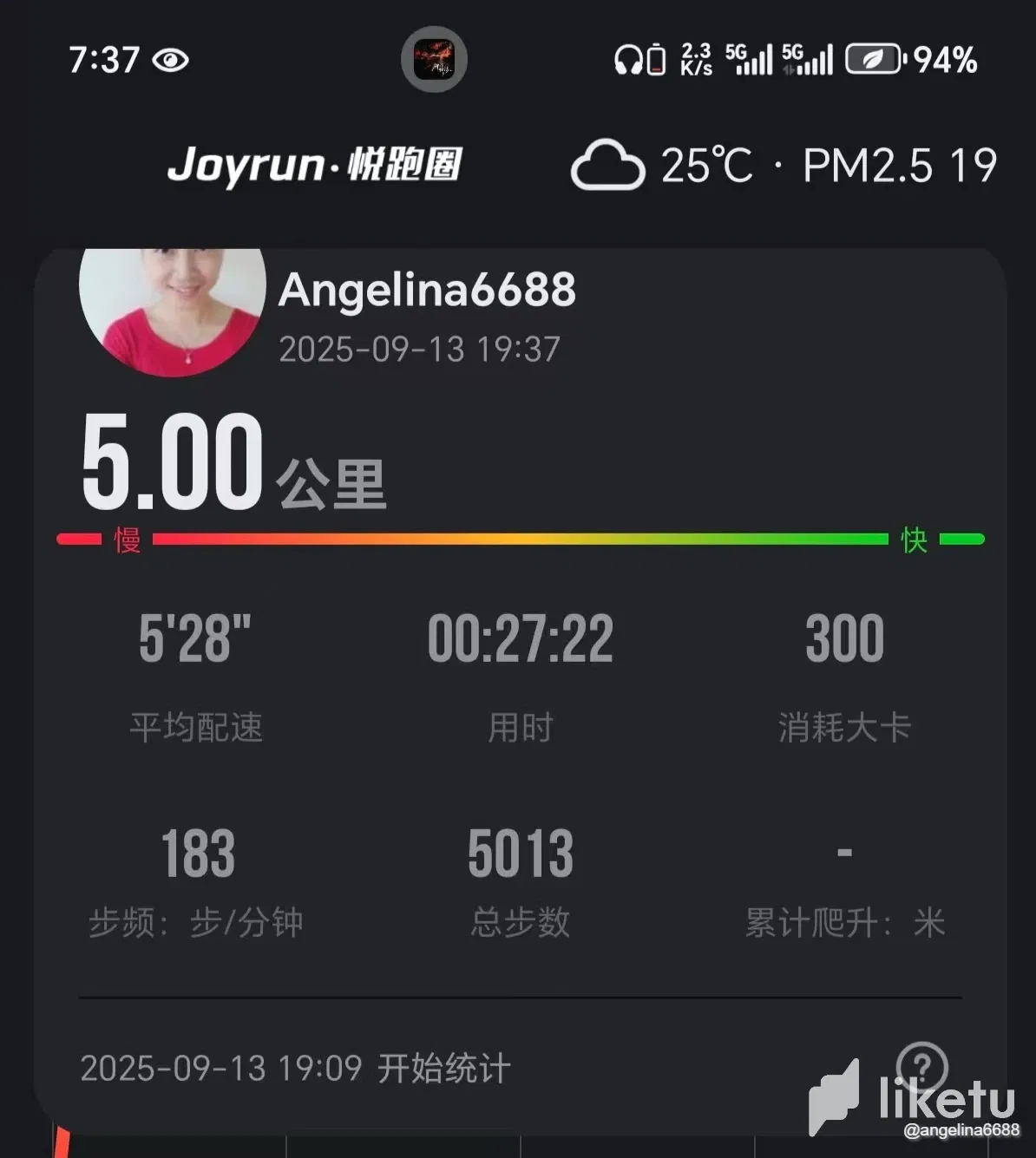Viewport: 1036px width, 1158px height.
Task: Open the help question mark icon
Action: 921,1067
